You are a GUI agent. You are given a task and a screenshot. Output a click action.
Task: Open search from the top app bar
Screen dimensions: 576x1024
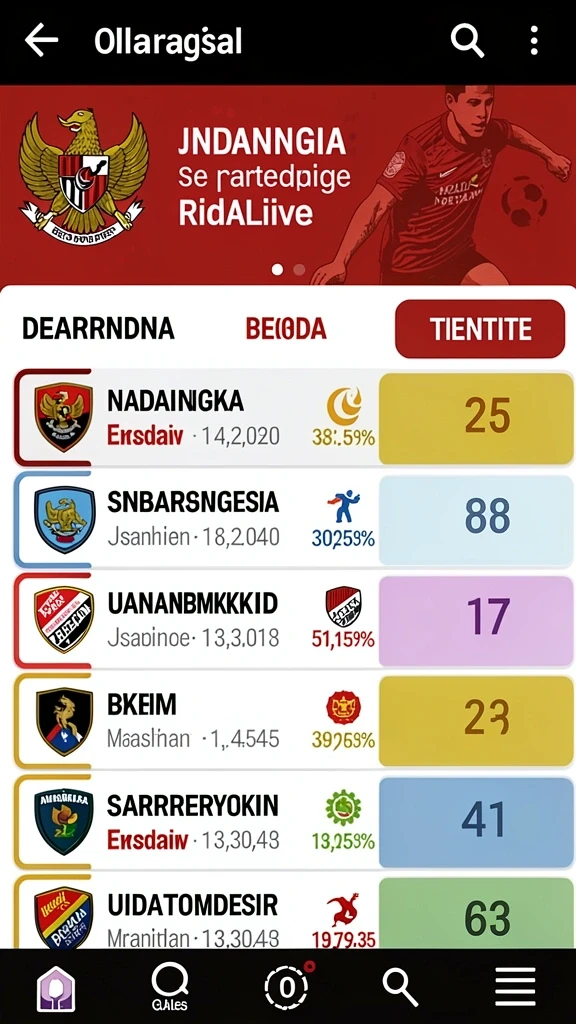(468, 41)
